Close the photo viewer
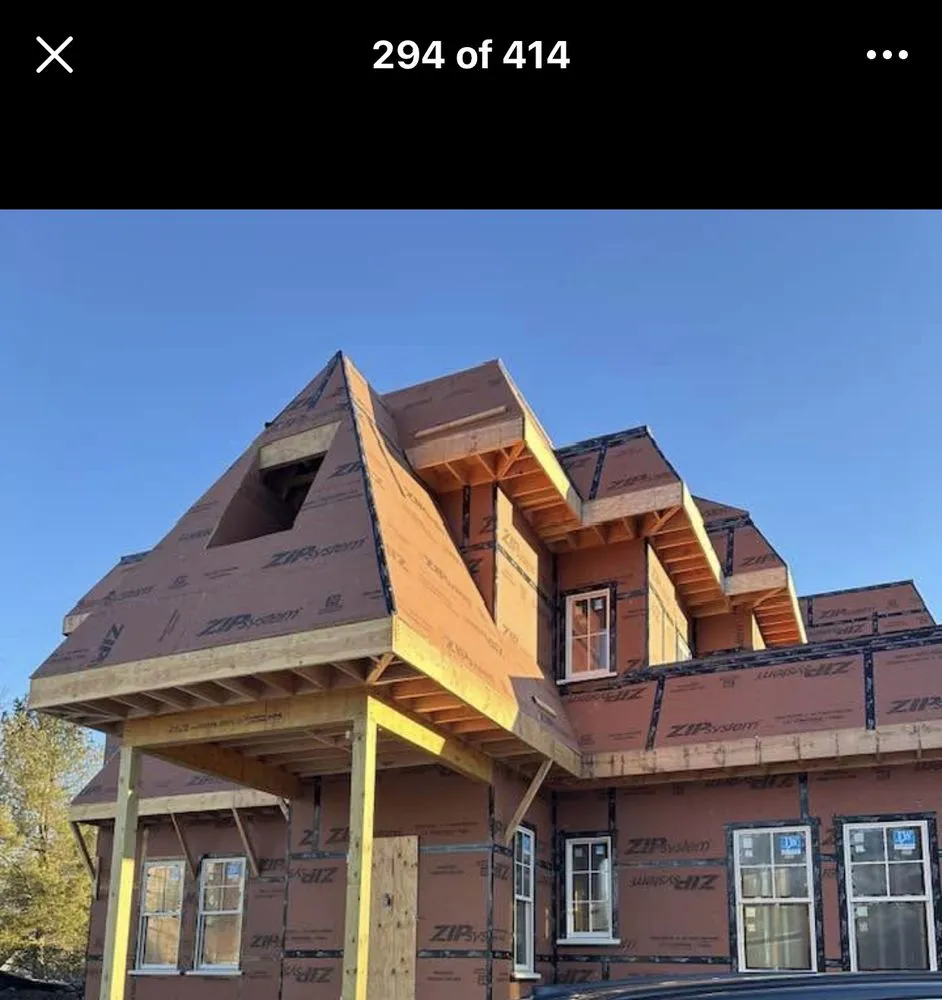The height and width of the screenshot is (1000, 942). click(x=54, y=55)
